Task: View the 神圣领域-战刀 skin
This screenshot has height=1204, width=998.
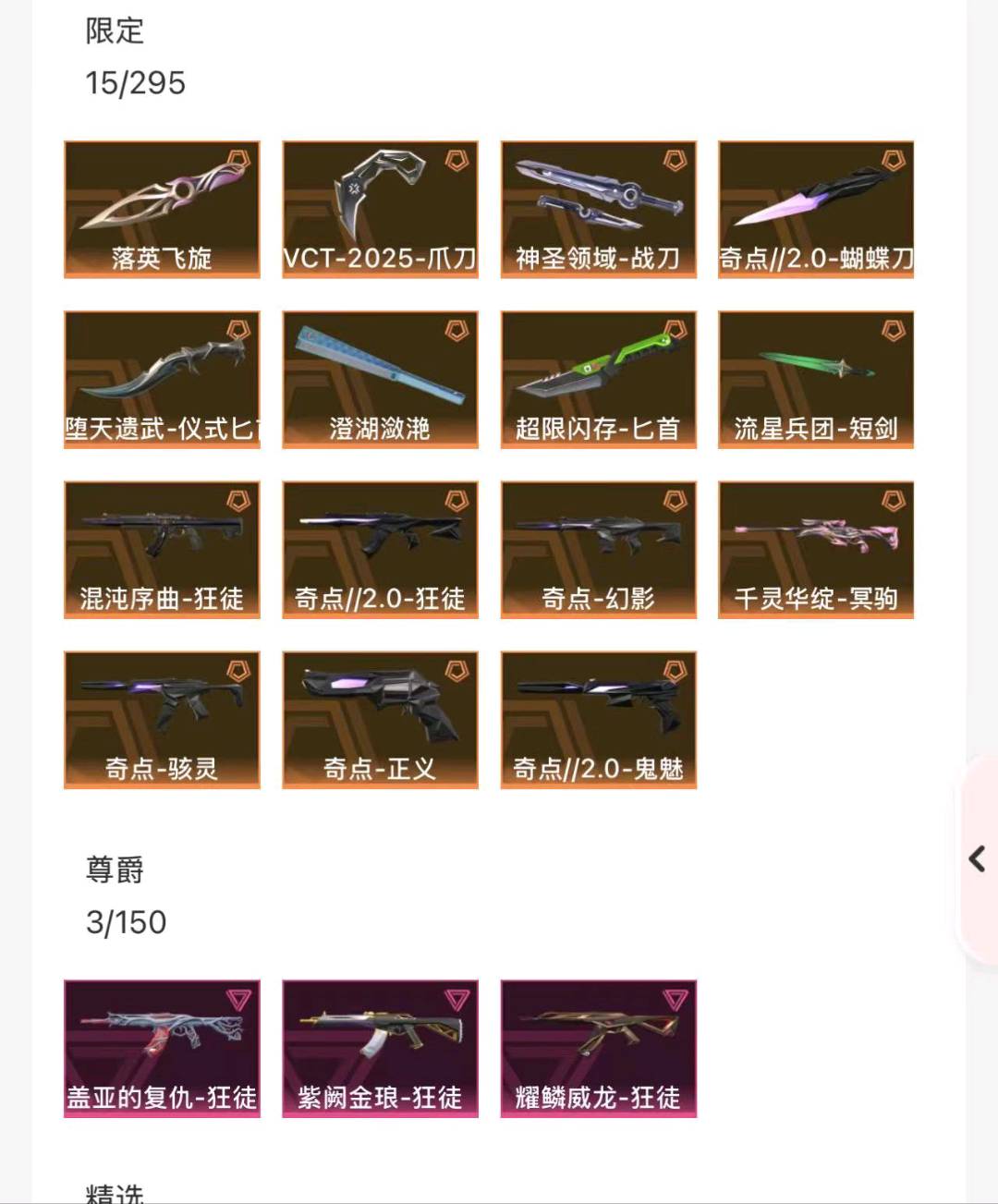Action: (598, 209)
